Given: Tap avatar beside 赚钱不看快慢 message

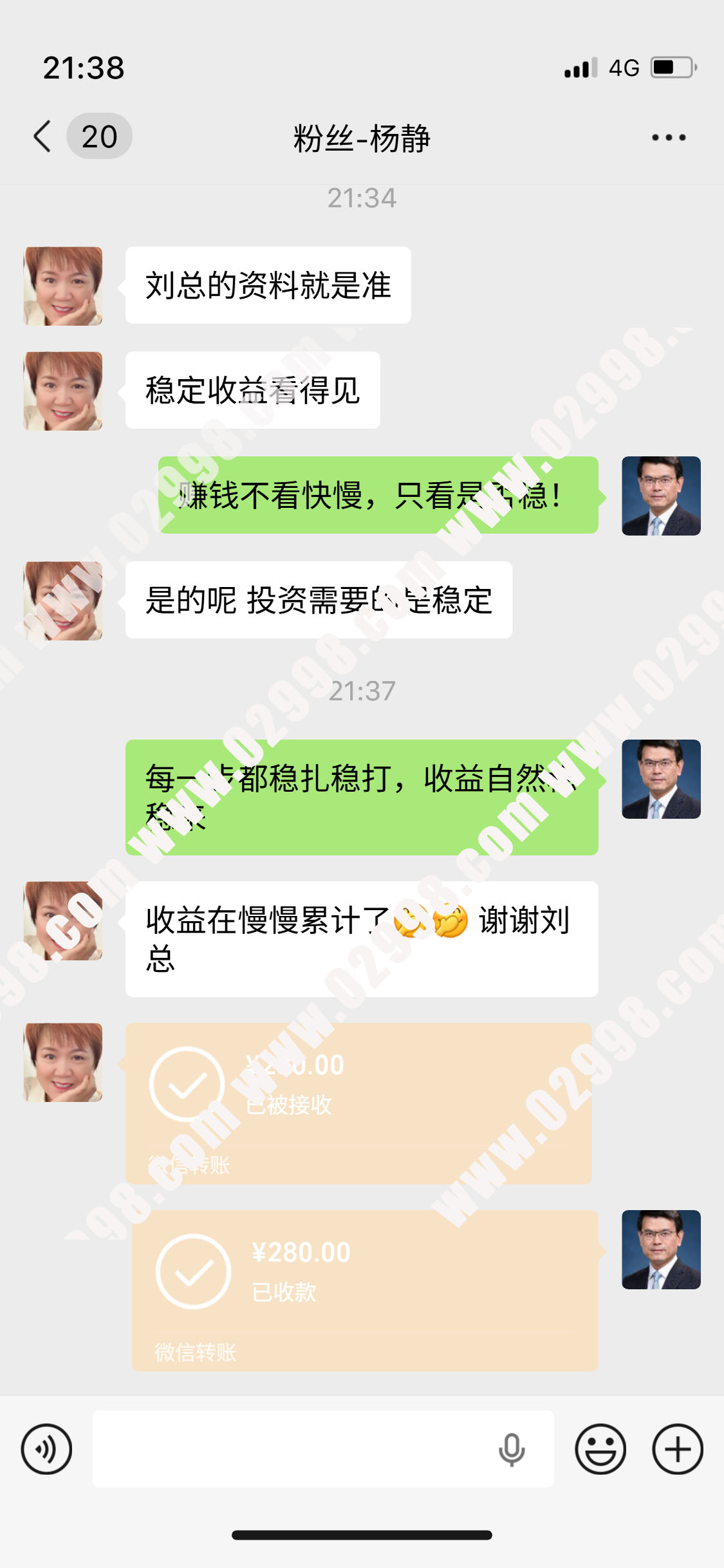Looking at the screenshot, I should [x=661, y=496].
